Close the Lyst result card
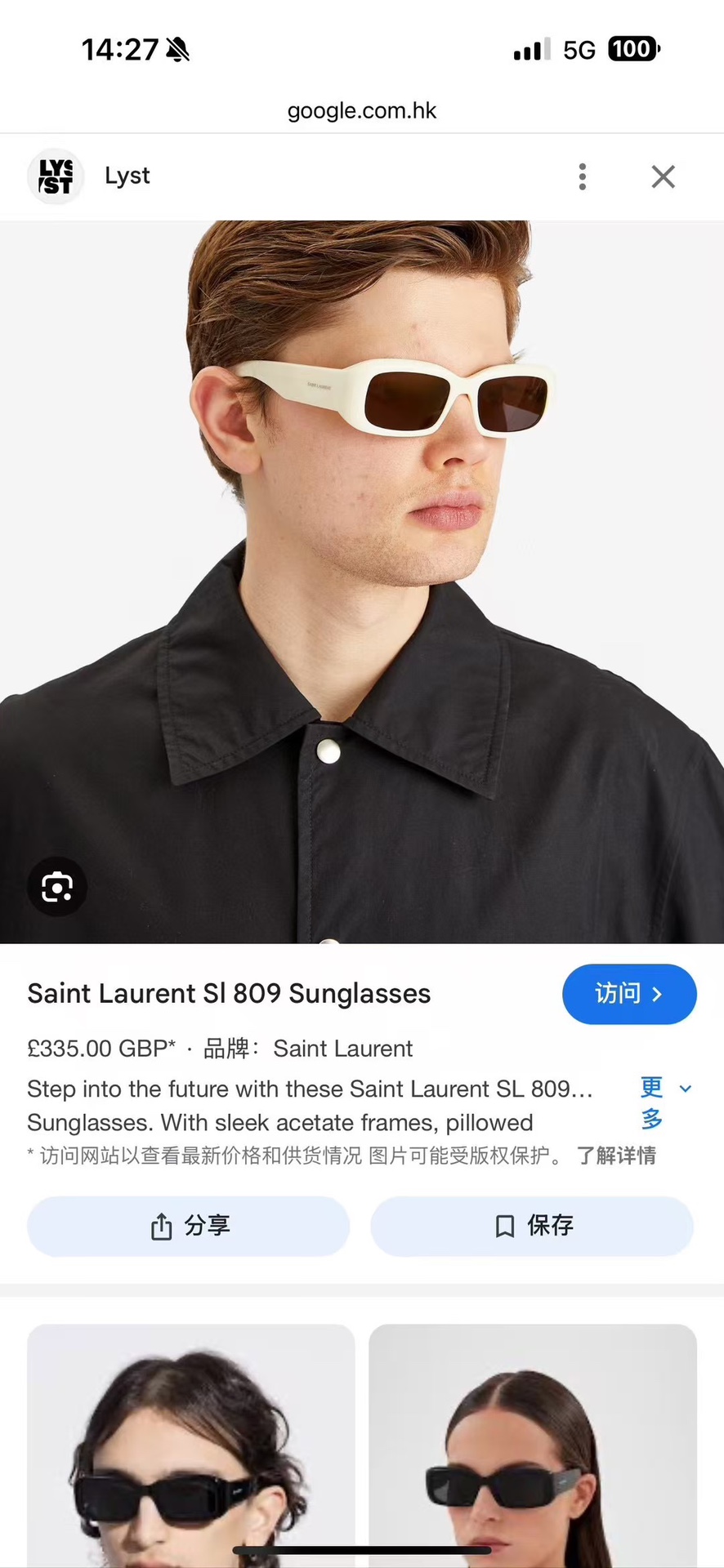This screenshot has height=1568, width=724. point(663,176)
